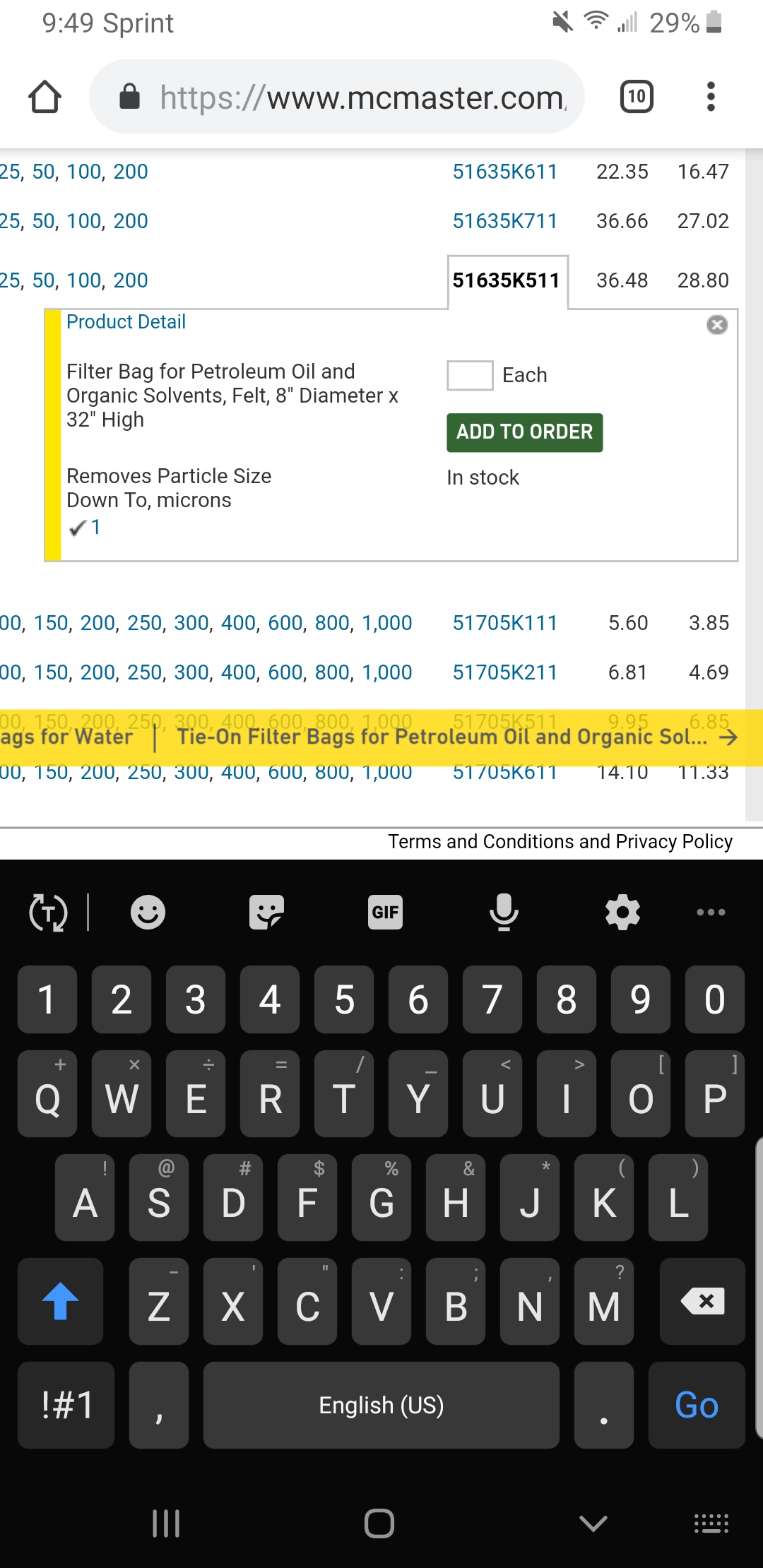Start voice input with the microphone

(x=504, y=912)
